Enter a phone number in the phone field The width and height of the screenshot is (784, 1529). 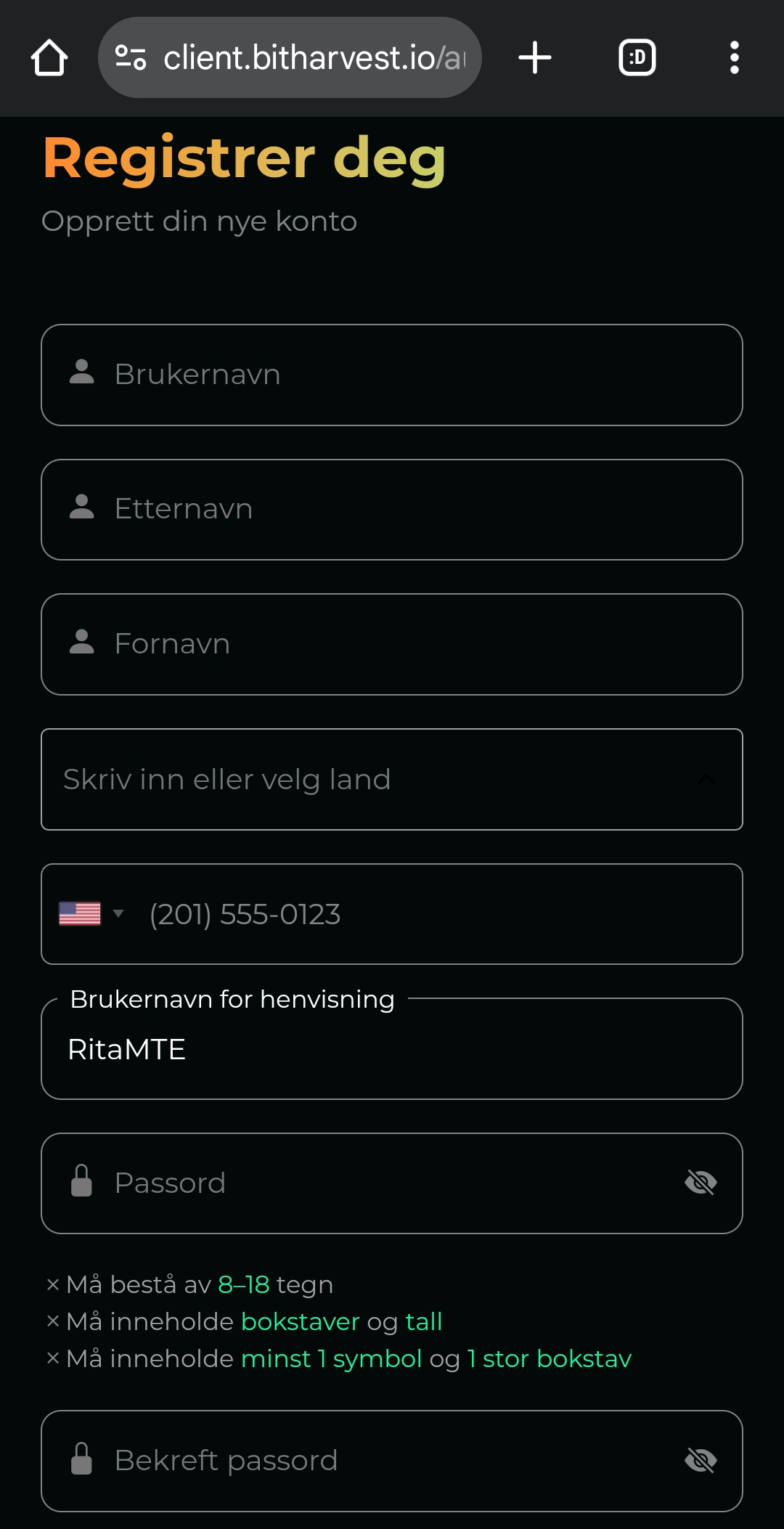(436, 914)
